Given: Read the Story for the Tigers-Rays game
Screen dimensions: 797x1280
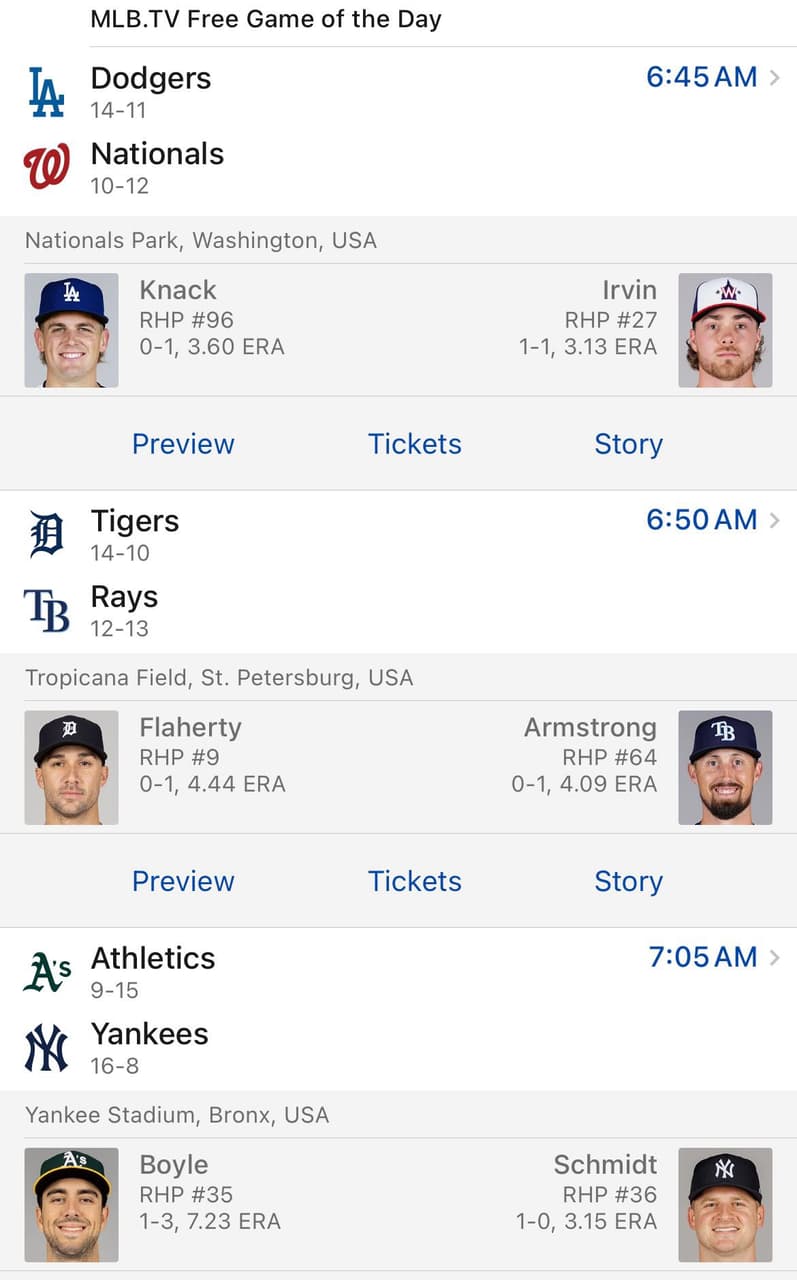Looking at the screenshot, I should point(628,881).
